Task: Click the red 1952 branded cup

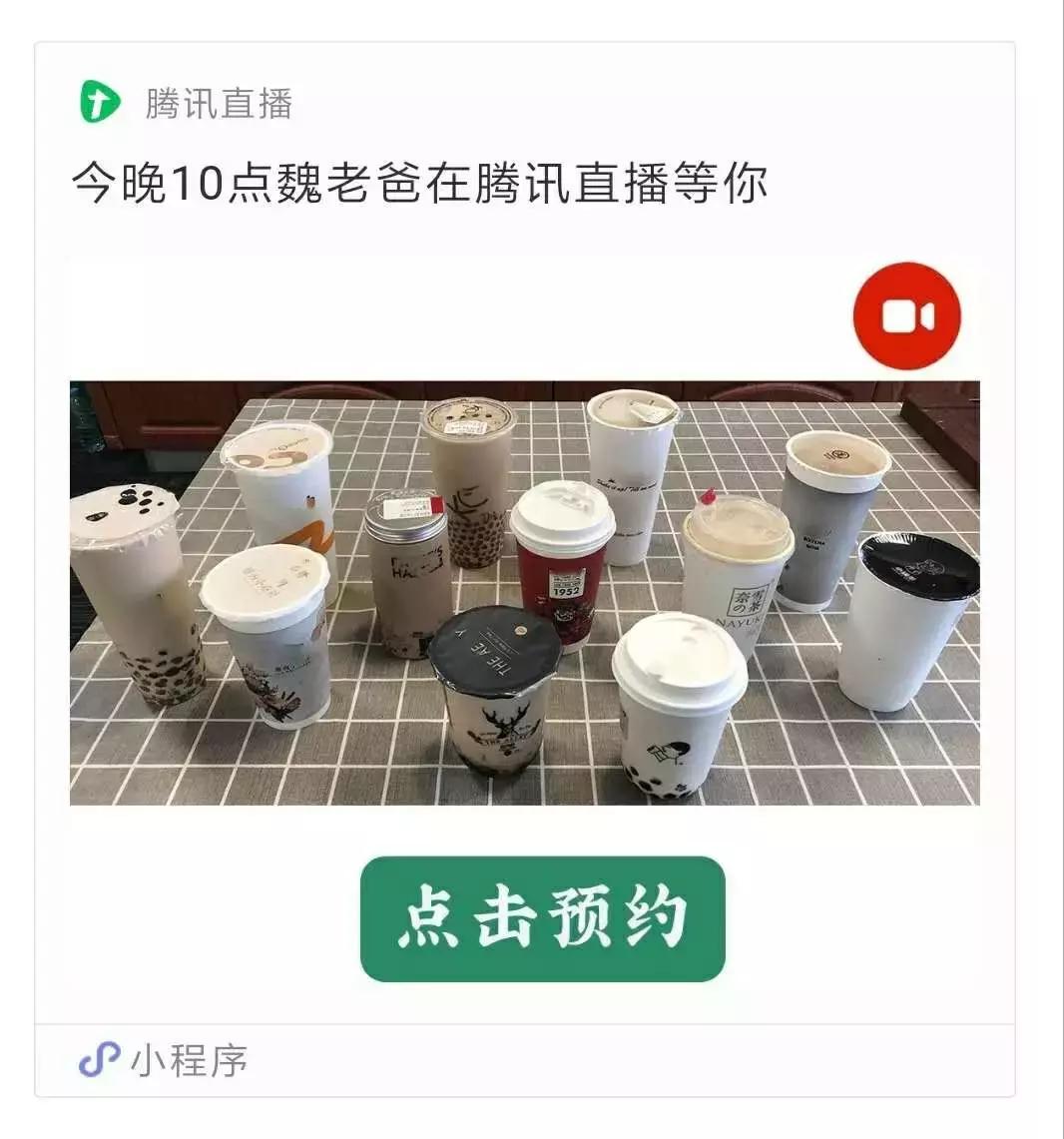Action: point(564,579)
